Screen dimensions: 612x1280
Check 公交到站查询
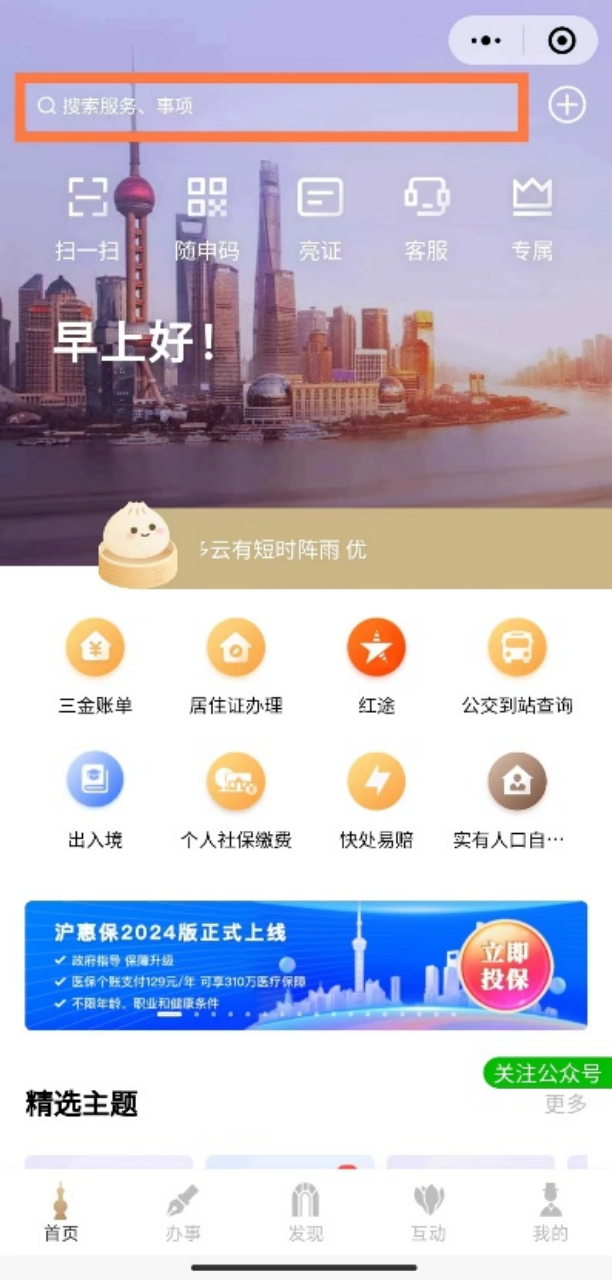click(x=517, y=665)
